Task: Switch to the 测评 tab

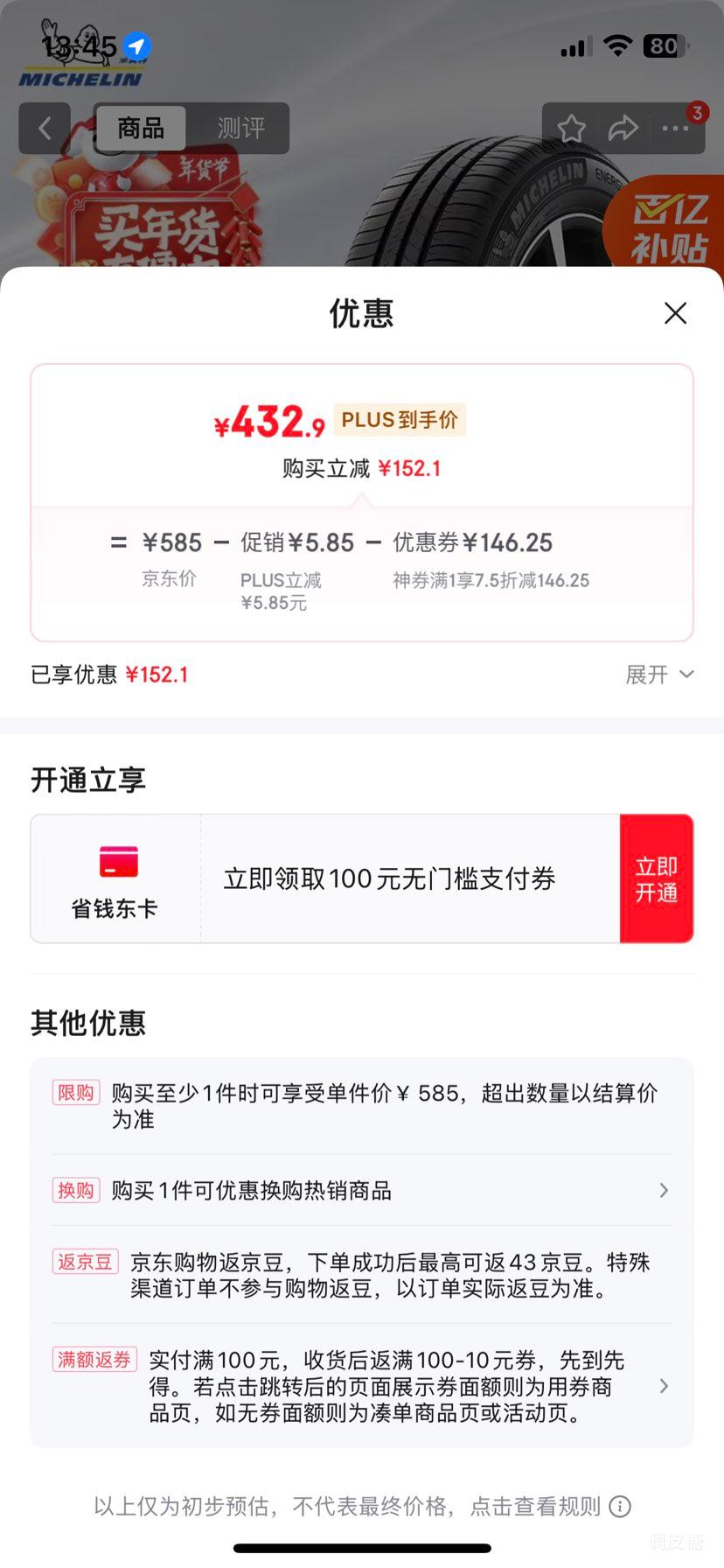Action: click(240, 128)
